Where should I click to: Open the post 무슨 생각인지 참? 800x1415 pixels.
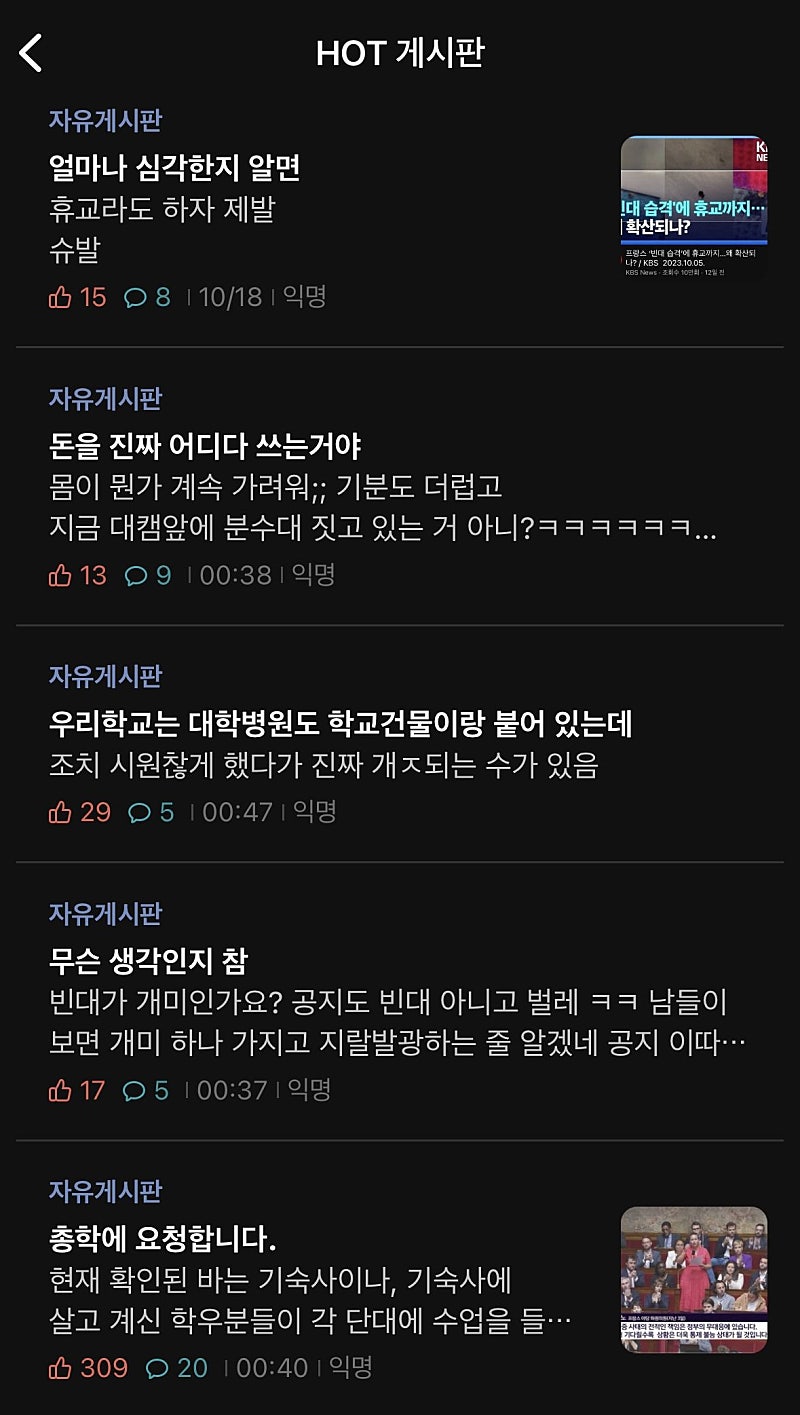(148, 961)
